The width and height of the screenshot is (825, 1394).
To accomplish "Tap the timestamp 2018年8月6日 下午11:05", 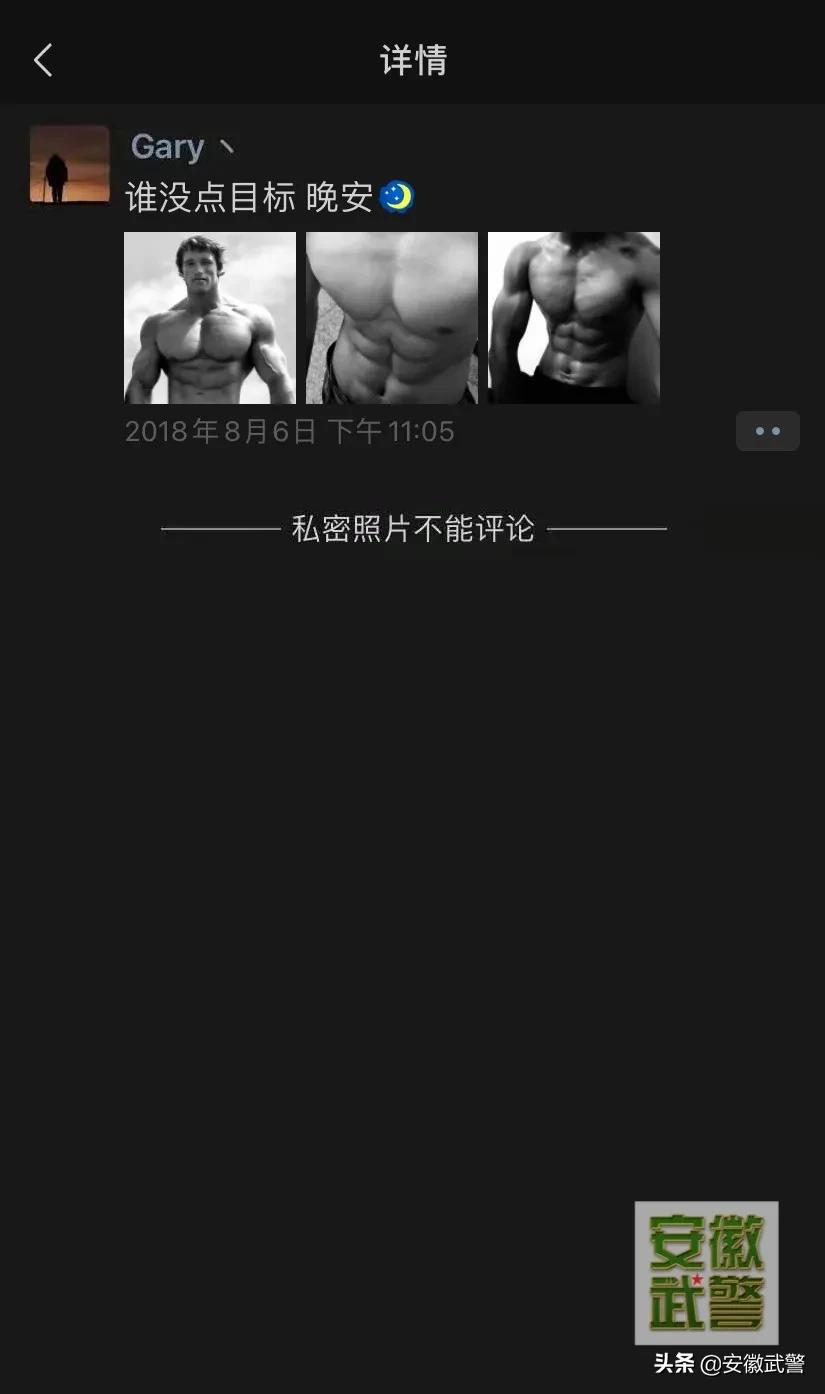I will click(x=289, y=431).
